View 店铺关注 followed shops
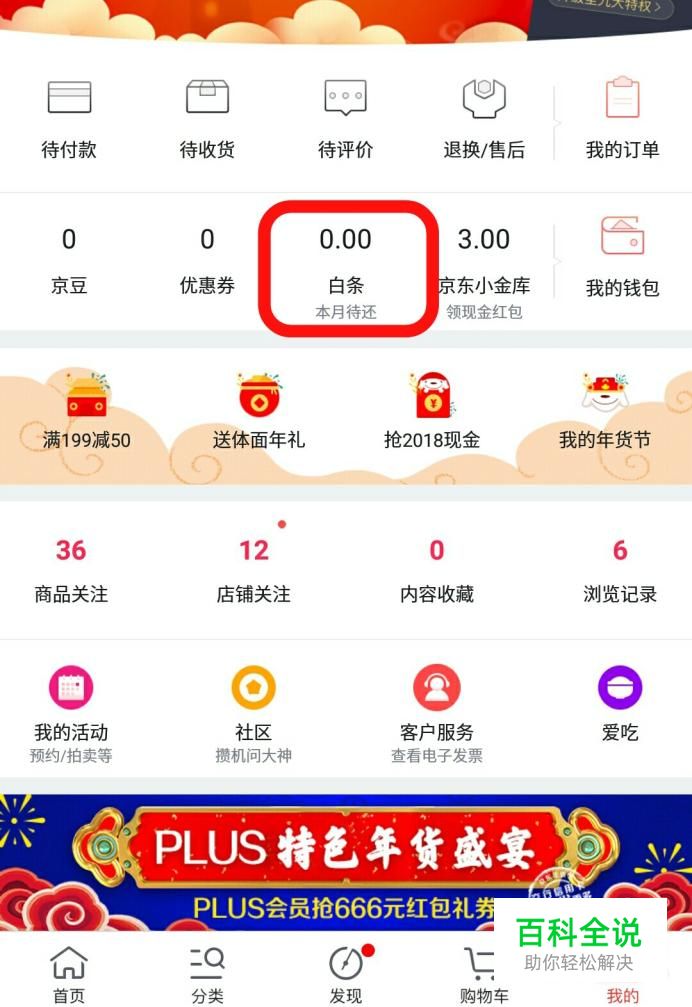The width and height of the screenshot is (692, 1007). point(254,570)
